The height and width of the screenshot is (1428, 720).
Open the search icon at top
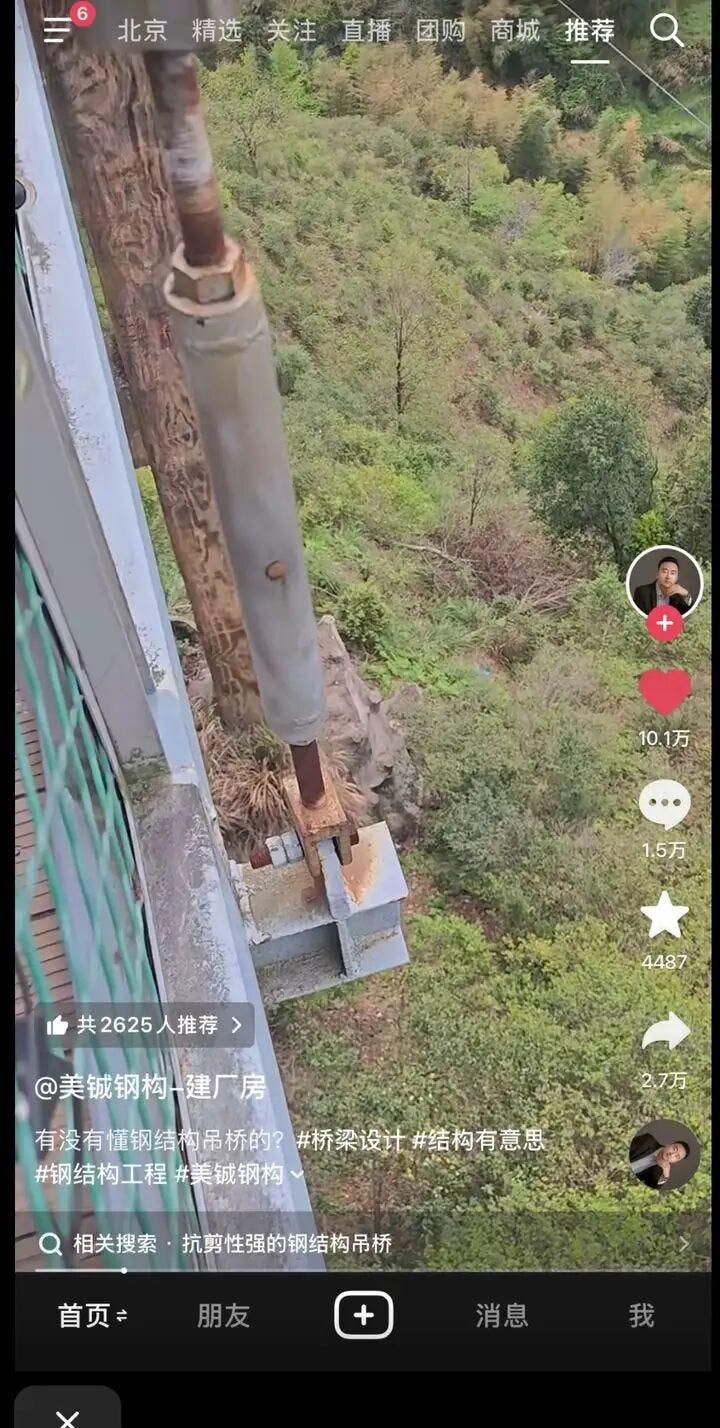click(666, 31)
